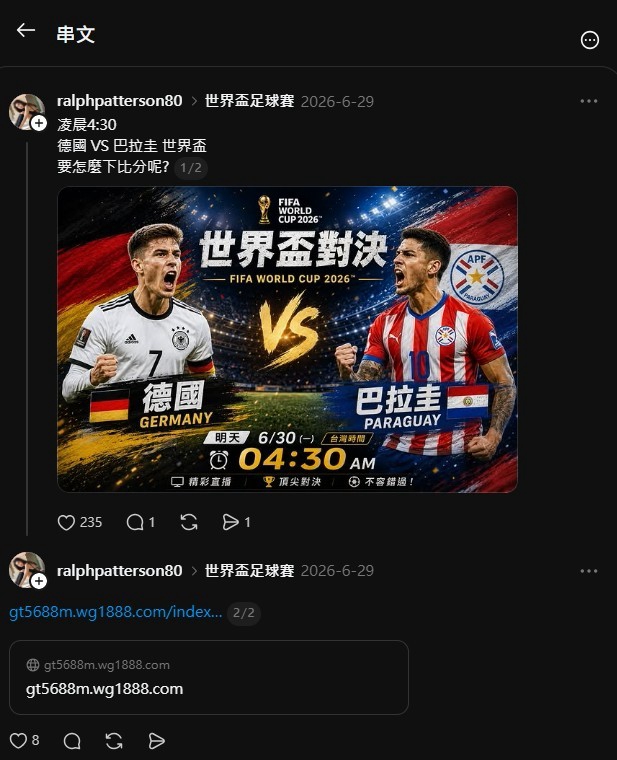617x760 pixels.
Task: Open the circled three-dot menu in header
Action: click(x=589, y=40)
